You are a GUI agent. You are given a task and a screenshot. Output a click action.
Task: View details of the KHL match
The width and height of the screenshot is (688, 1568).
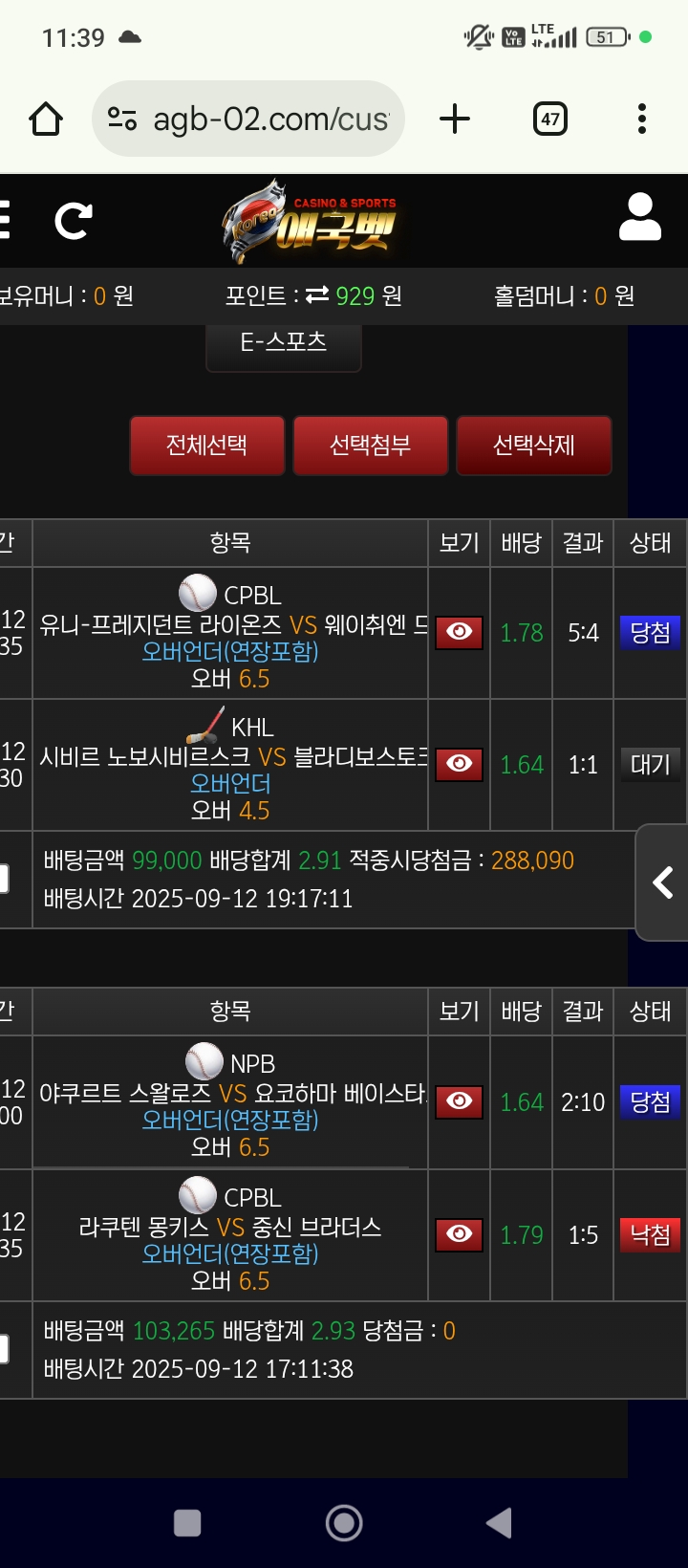[x=459, y=765]
